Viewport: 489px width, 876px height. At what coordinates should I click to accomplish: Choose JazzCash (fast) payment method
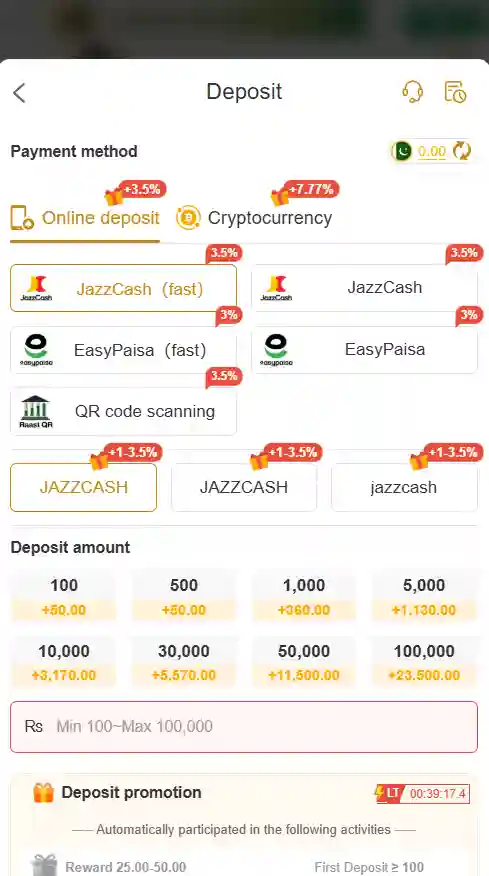124,288
